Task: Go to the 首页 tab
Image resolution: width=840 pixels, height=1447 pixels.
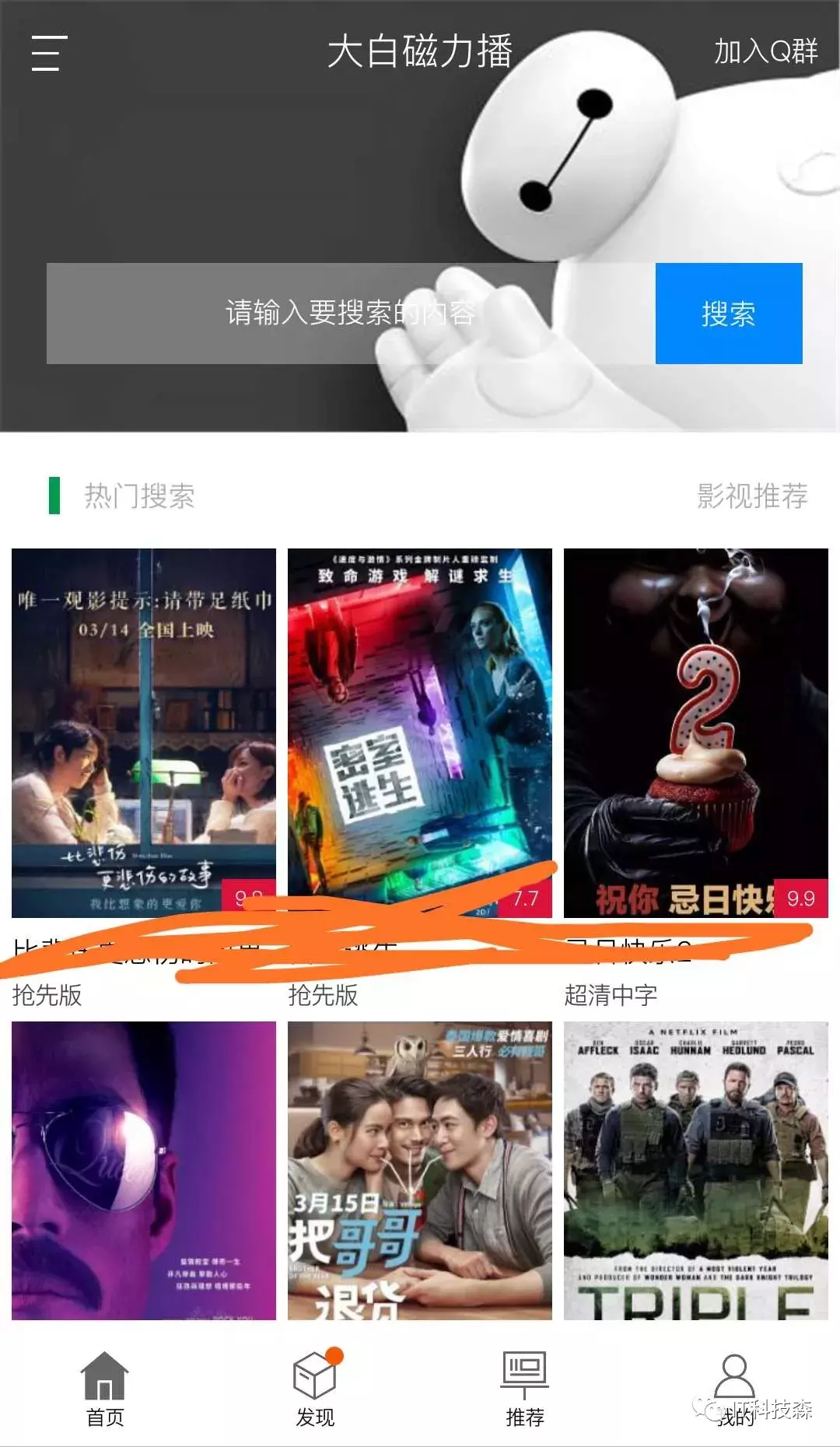Action: click(105, 1389)
